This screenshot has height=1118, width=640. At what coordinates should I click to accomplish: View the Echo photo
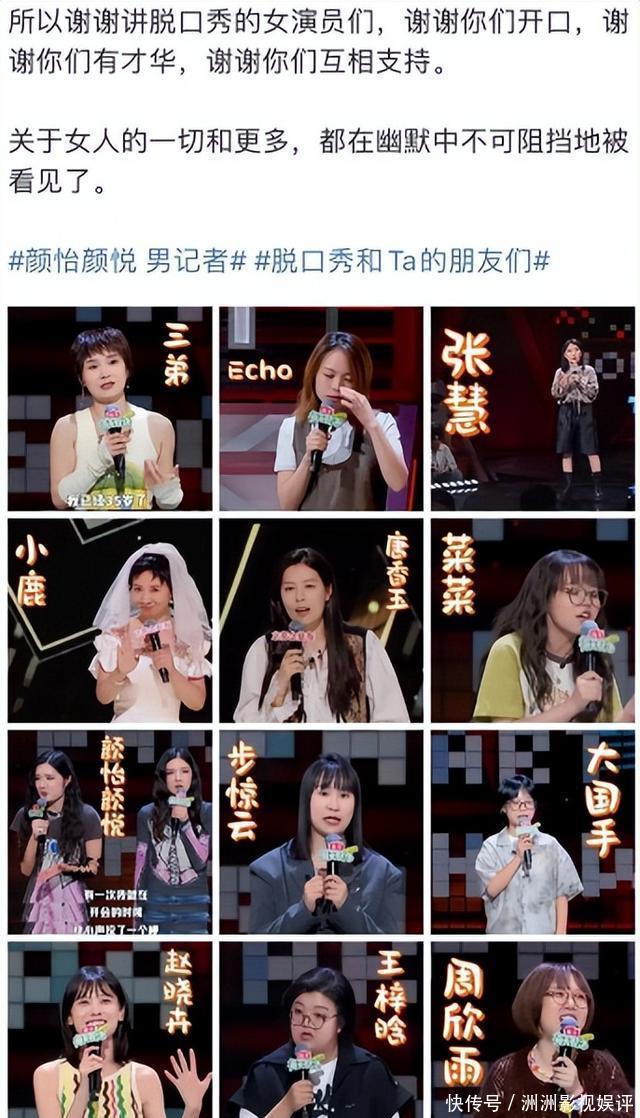[x=321, y=409]
